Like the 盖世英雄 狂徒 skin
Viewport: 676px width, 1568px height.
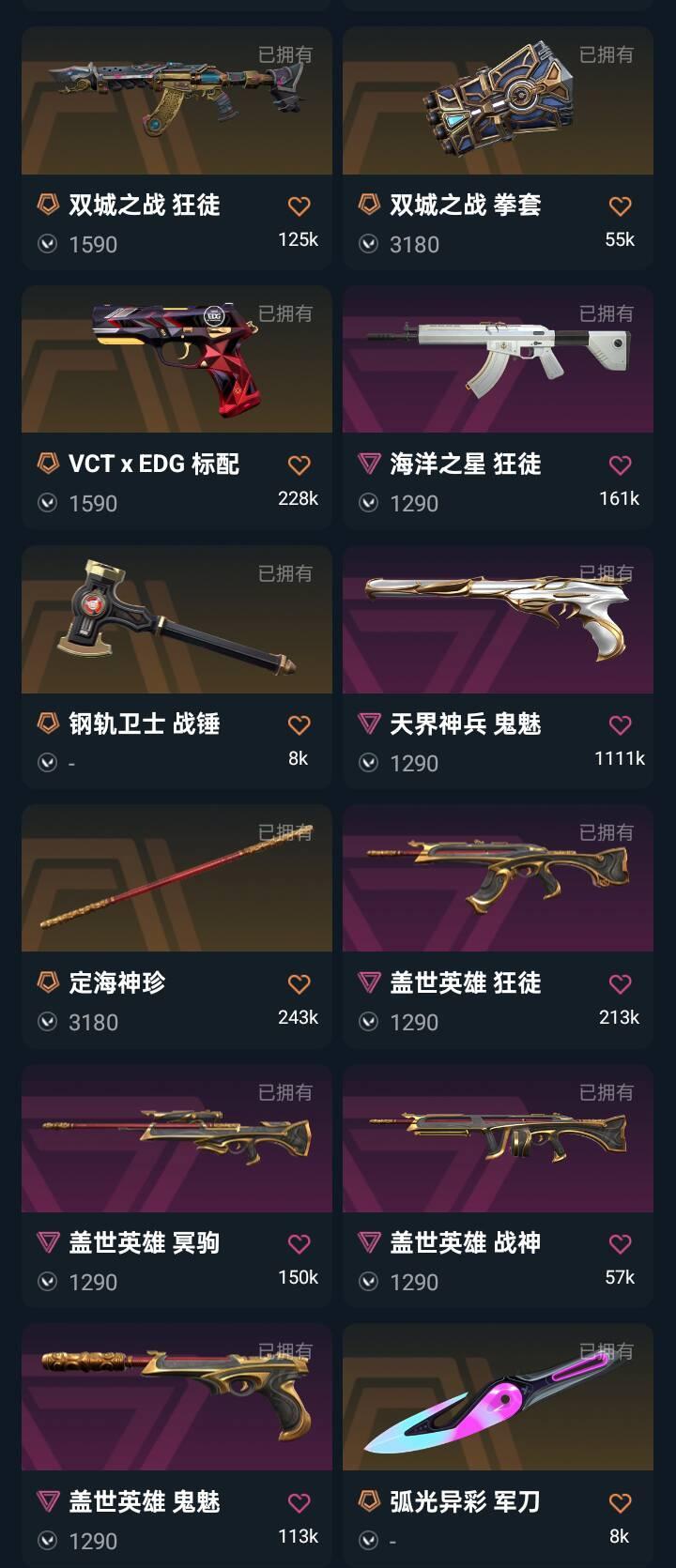pos(620,984)
